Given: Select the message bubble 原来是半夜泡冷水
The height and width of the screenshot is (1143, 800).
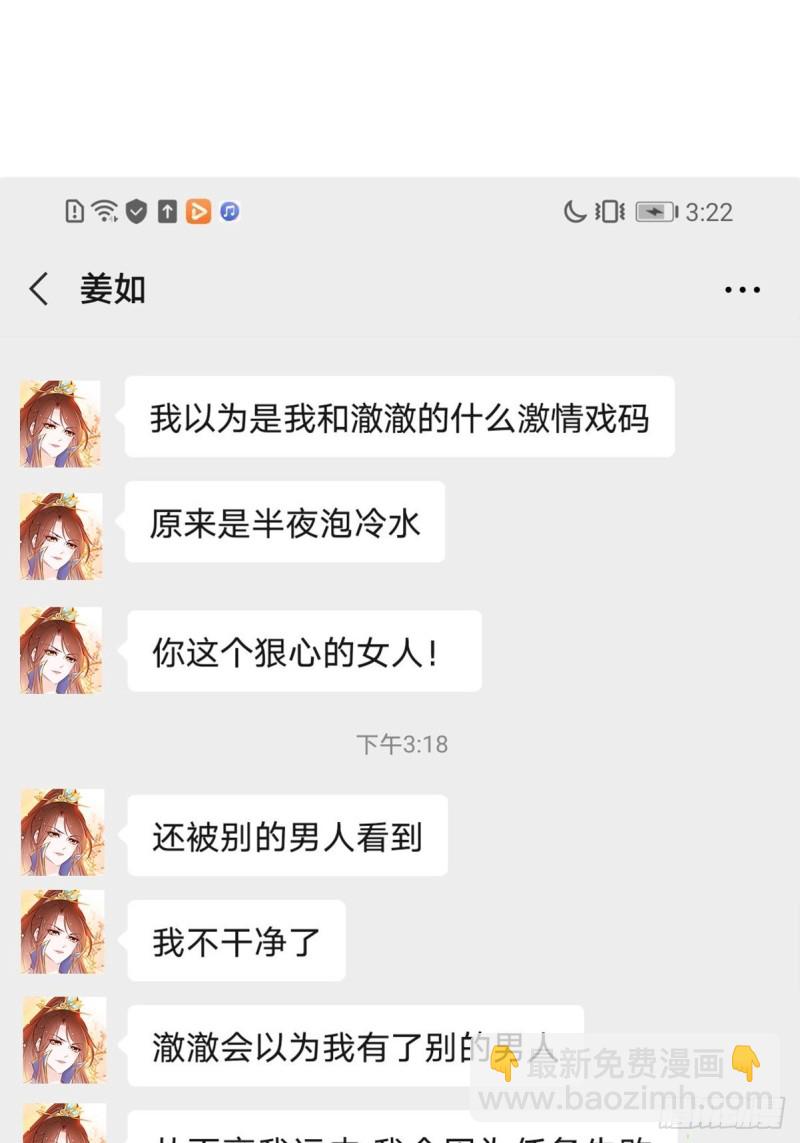Looking at the screenshot, I should pyautogui.click(x=284, y=522).
